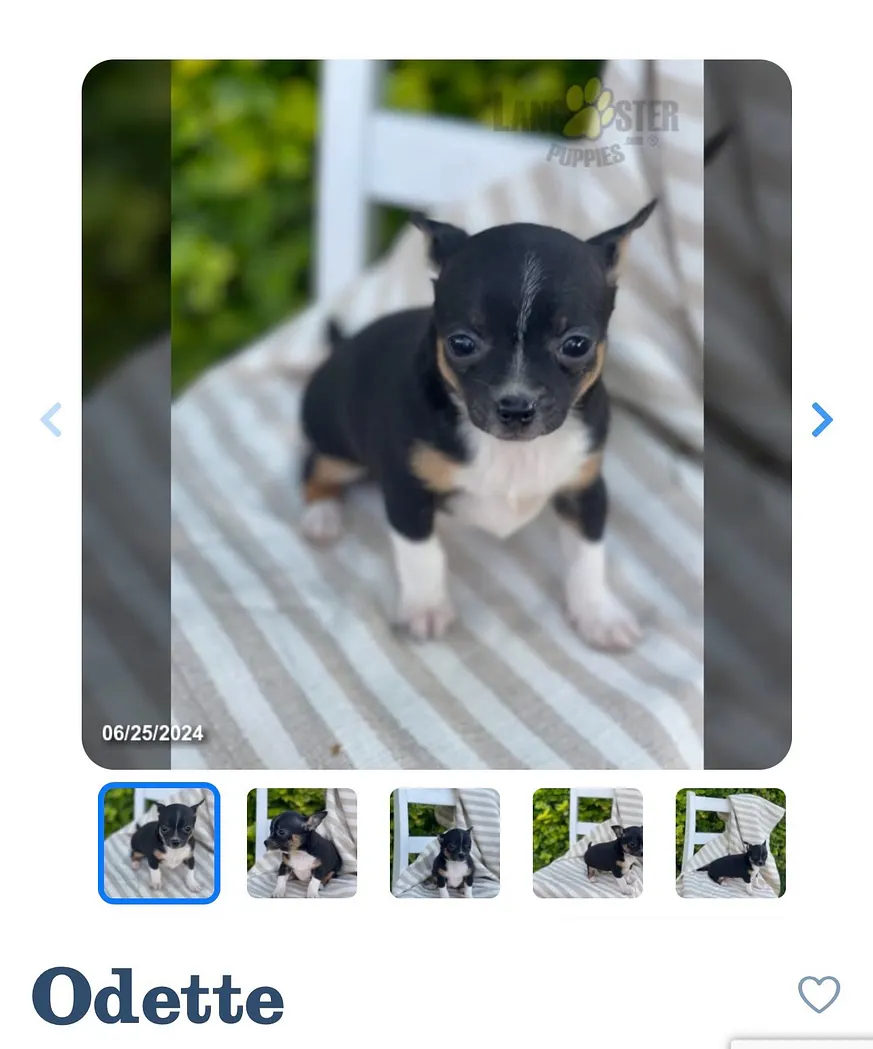Select the third photo thumbnail
Screen dimensions: 873x1049
coord(445,843)
